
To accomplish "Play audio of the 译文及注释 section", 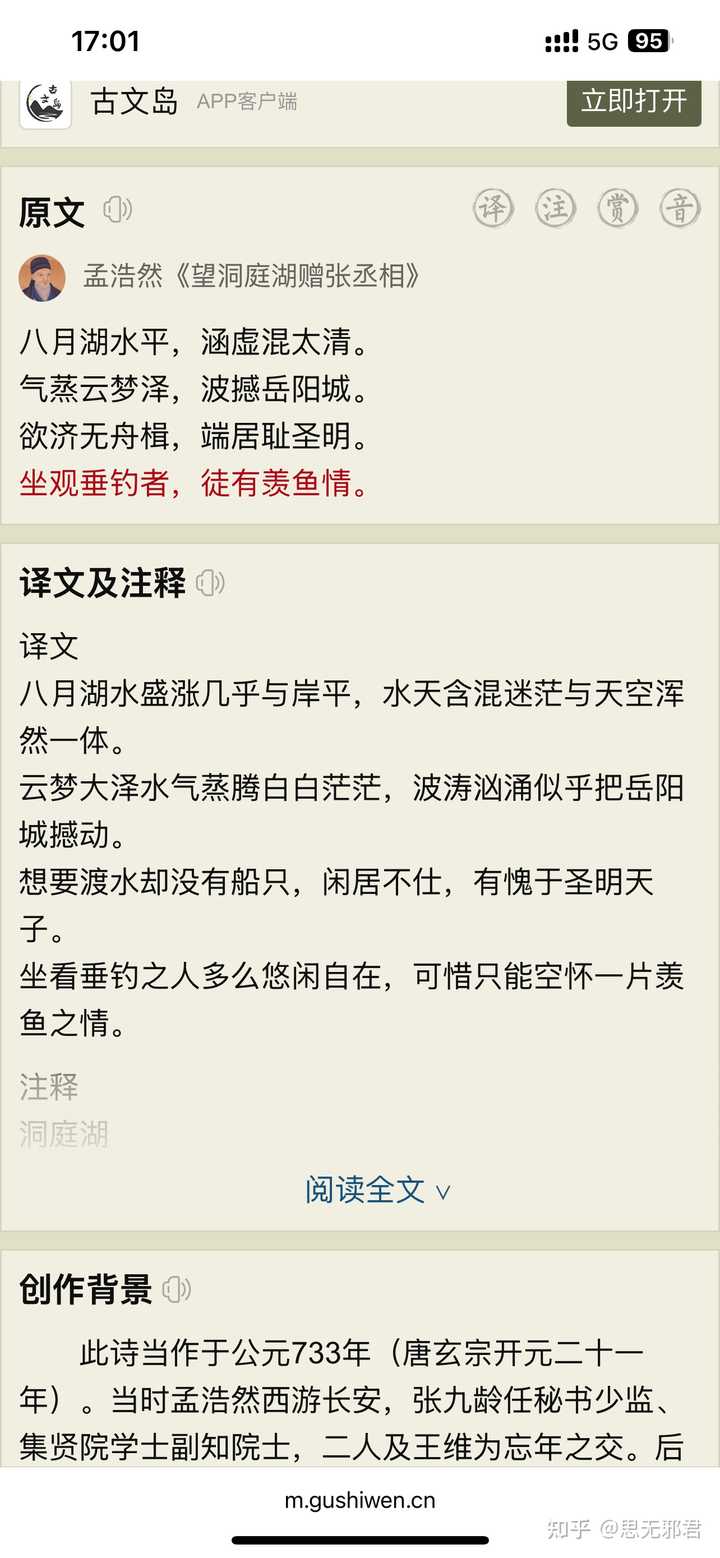I will click(x=211, y=583).
